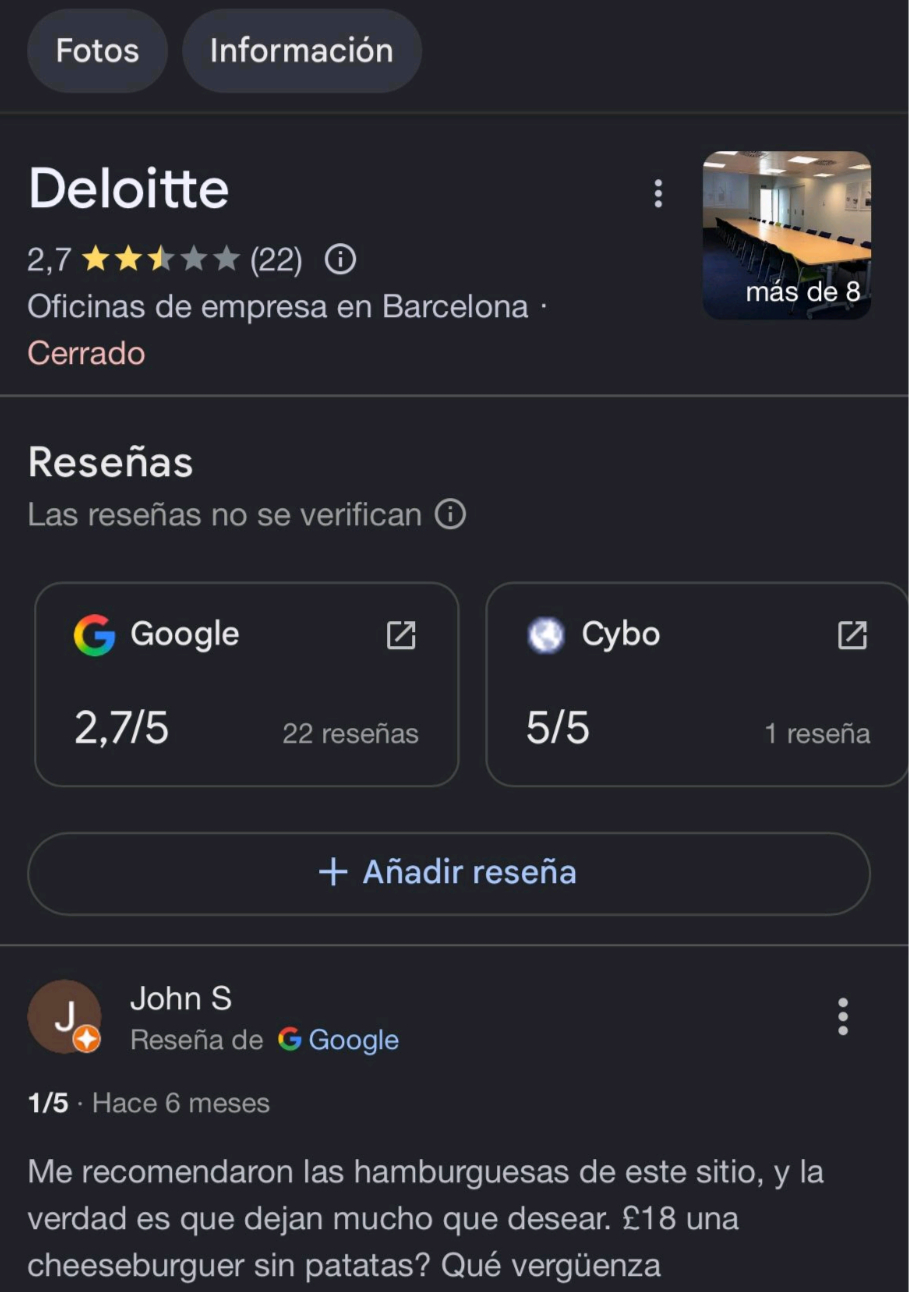The width and height of the screenshot is (909, 1292).
Task: Open the Google source link in John S's review
Action: pos(340,1040)
